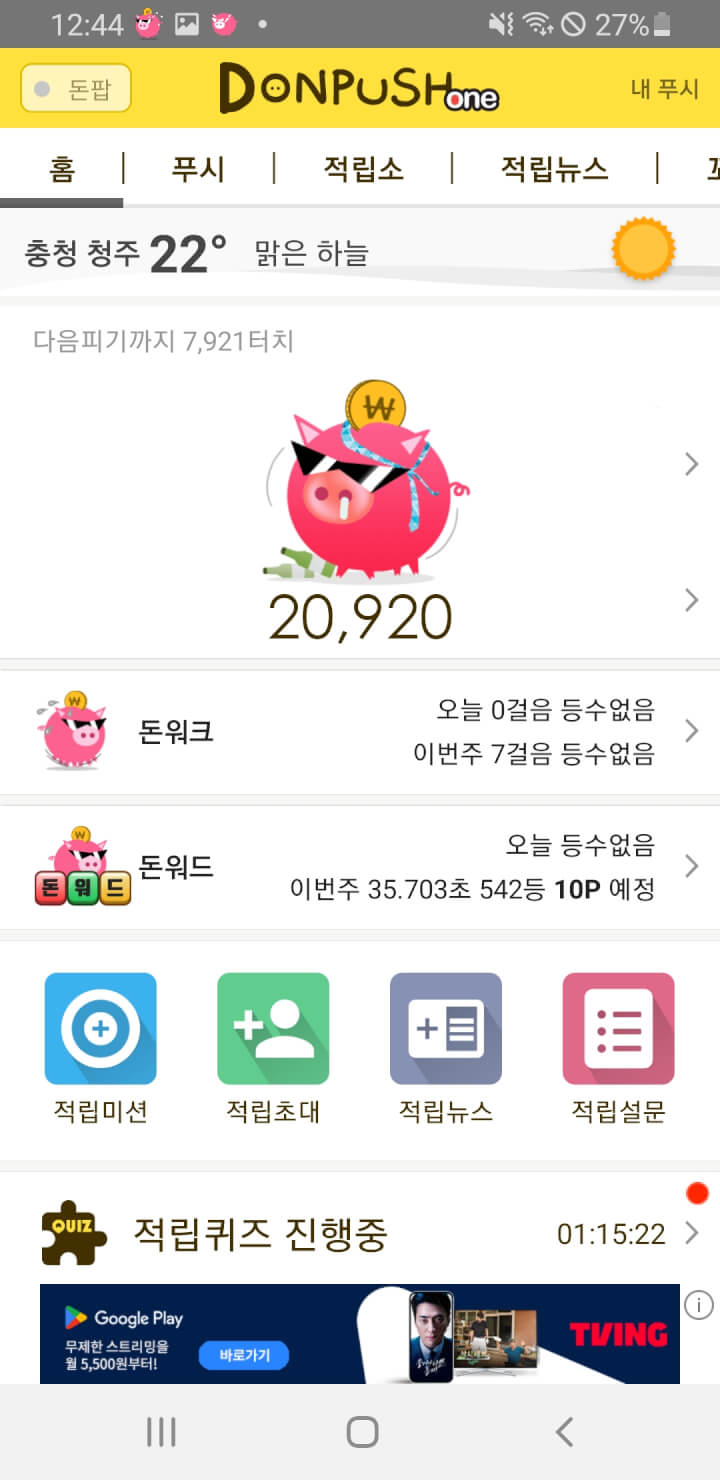Open the 돈워드 ranking row
Viewport: 720px width, 1480px height.
[x=360, y=866]
